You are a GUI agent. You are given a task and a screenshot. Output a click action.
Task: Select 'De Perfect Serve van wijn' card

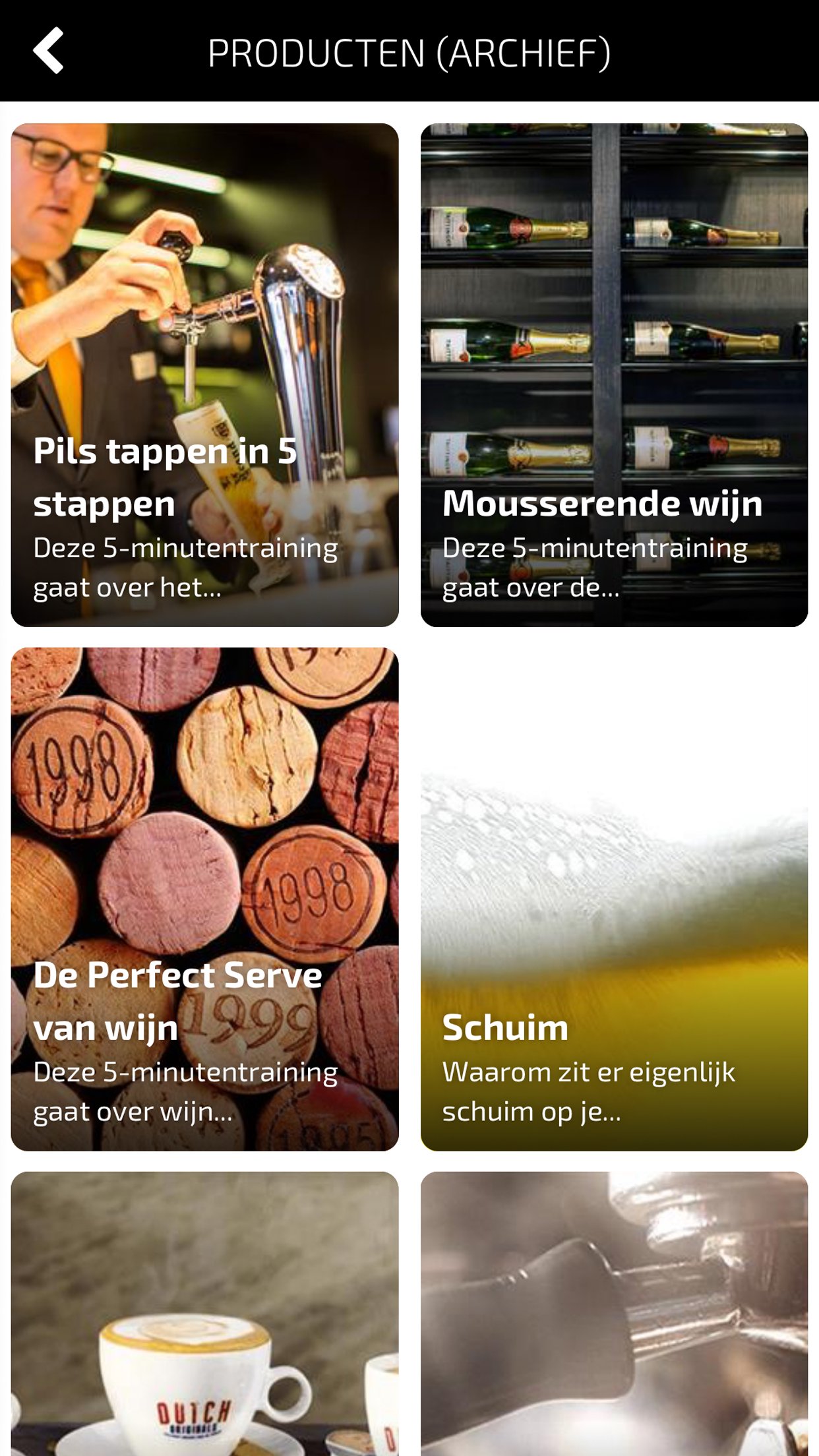tap(204, 899)
